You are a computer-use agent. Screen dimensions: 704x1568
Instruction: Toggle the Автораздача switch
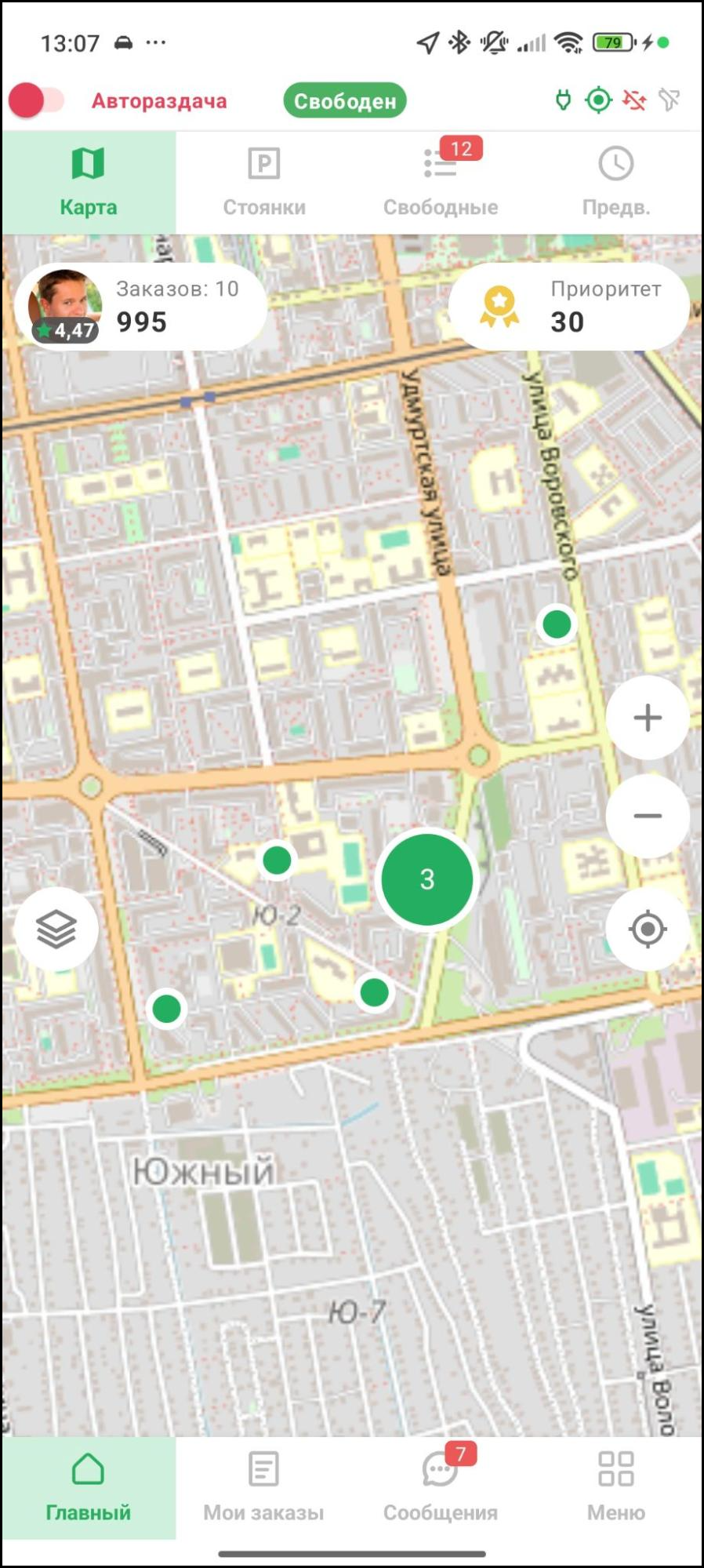pyautogui.click(x=36, y=100)
